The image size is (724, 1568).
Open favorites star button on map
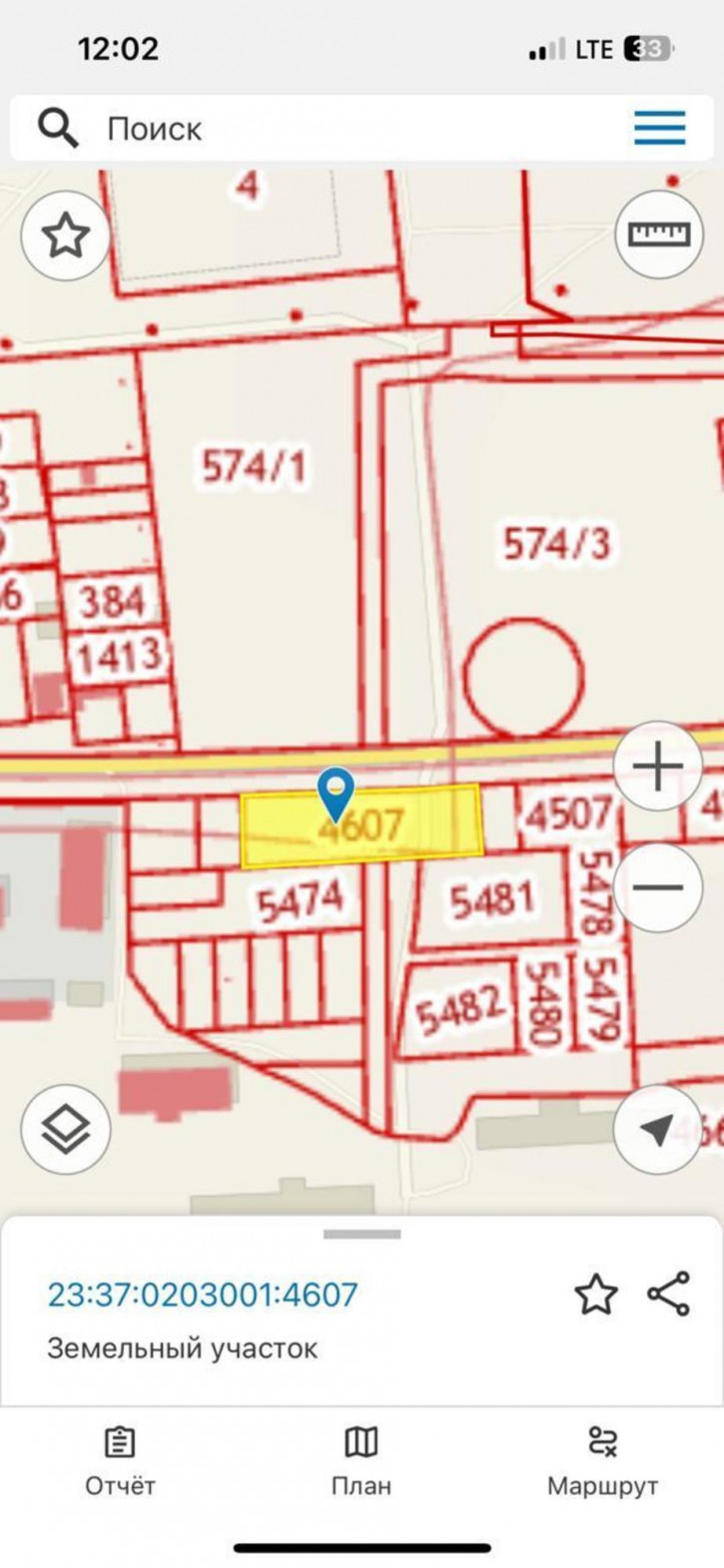(x=66, y=237)
